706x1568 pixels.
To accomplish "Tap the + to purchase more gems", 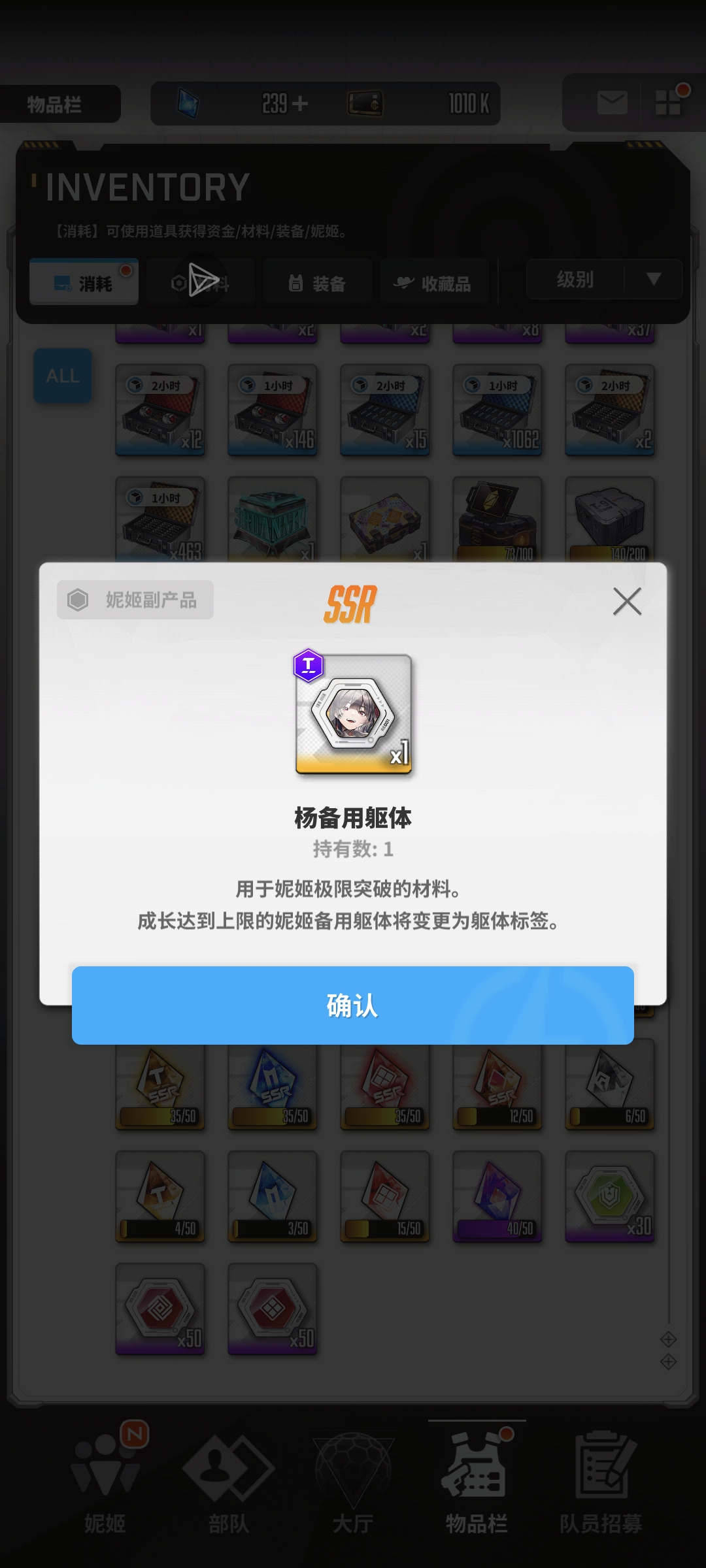I will click(301, 103).
